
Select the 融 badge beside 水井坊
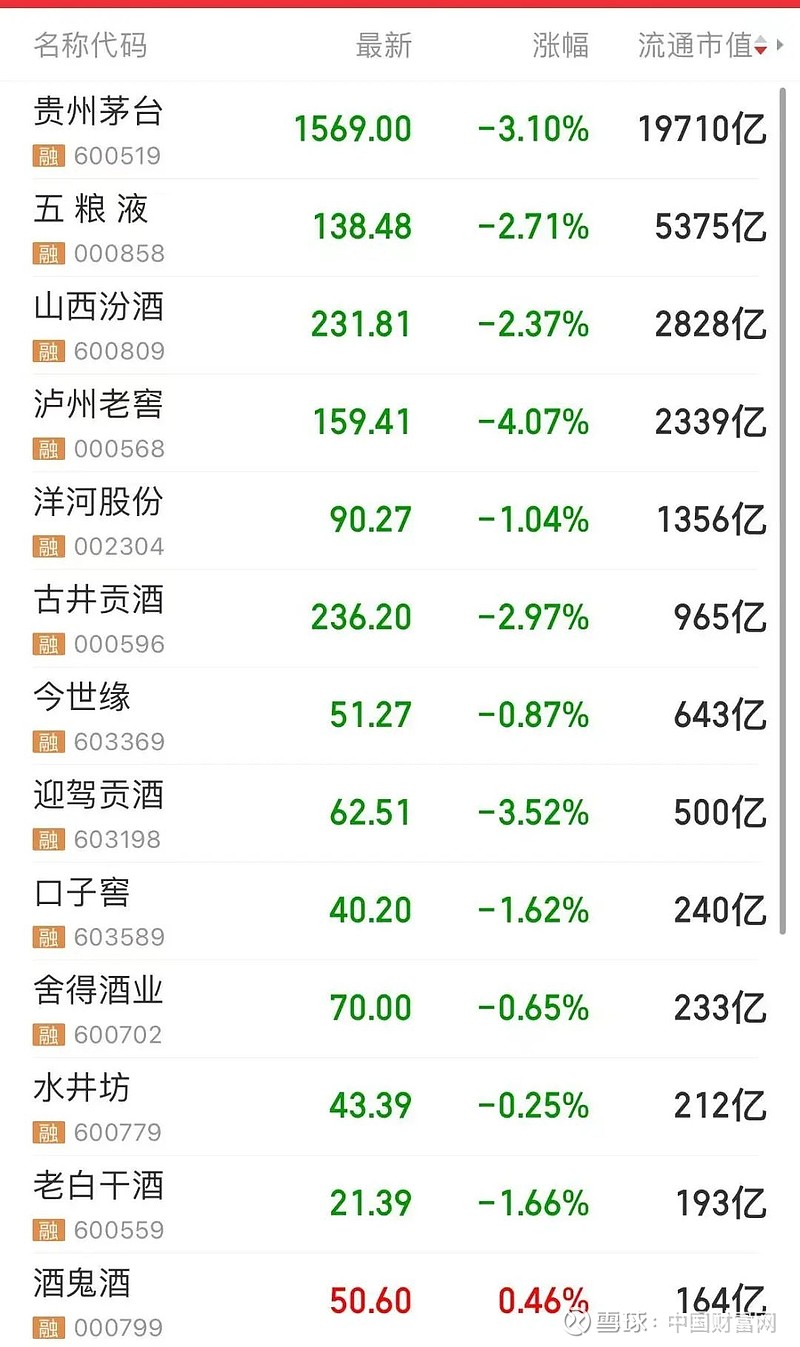pyautogui.click(x=47, y=1132)
